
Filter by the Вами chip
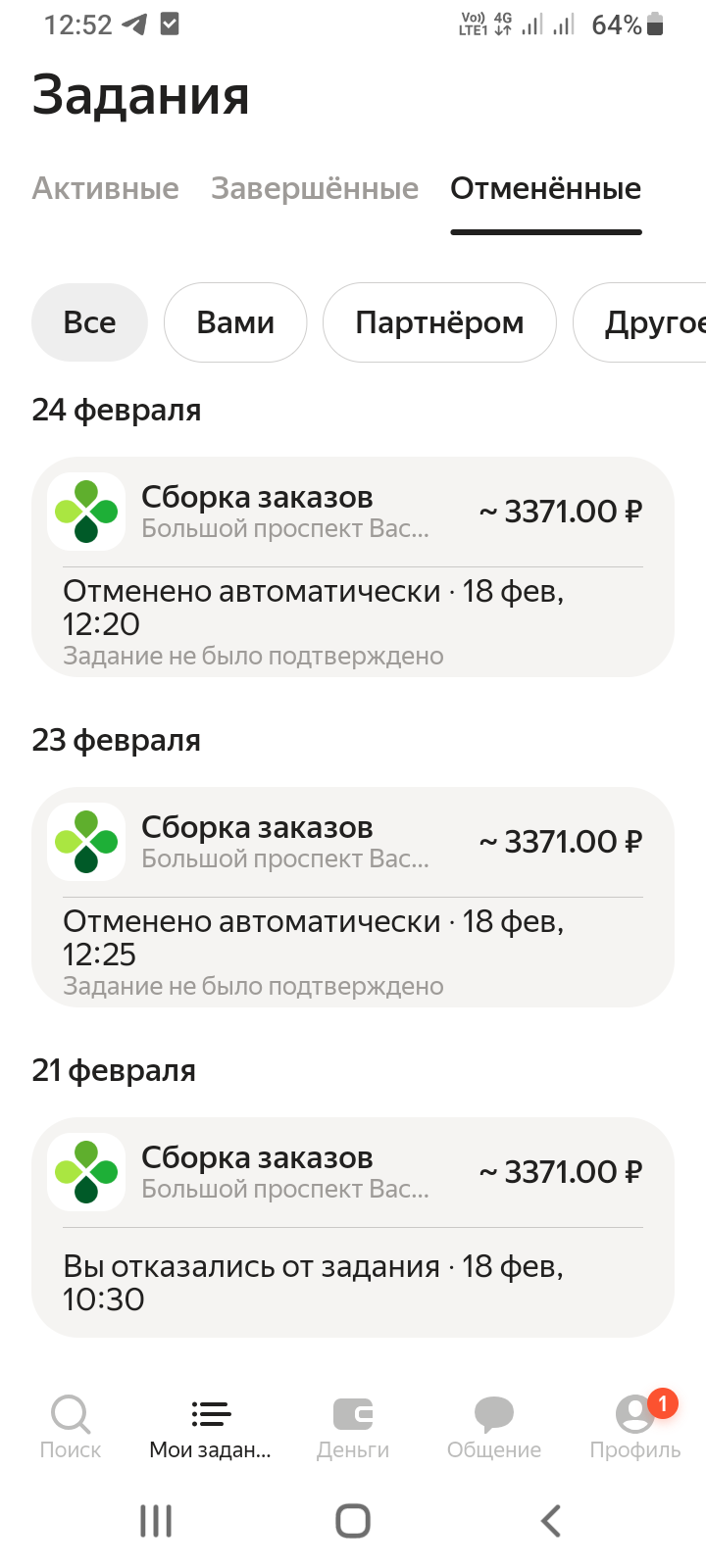click(x=235, y=322)
